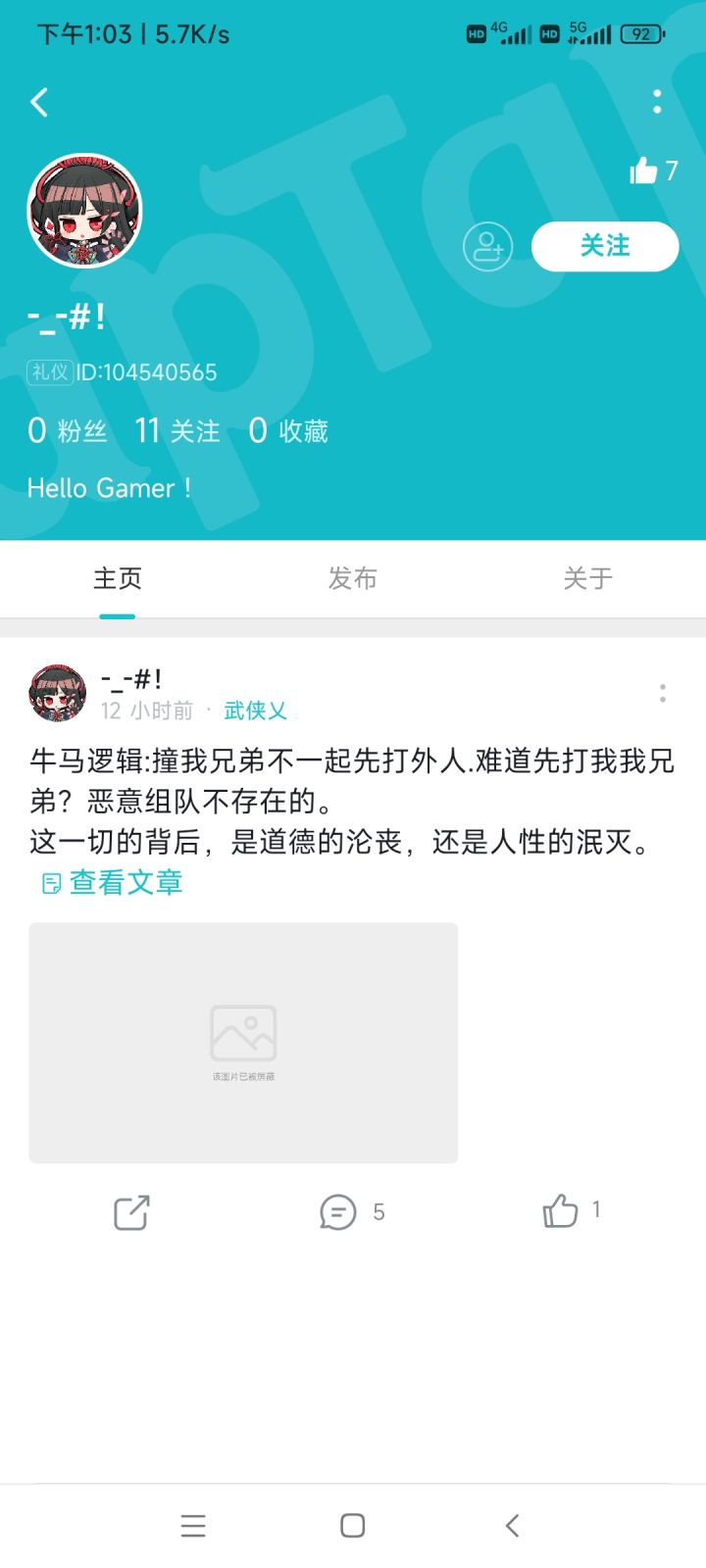This screenshot has width=706, height=1568.
Task: Tap the user's profile avatar
Action: tap(85, 208)
